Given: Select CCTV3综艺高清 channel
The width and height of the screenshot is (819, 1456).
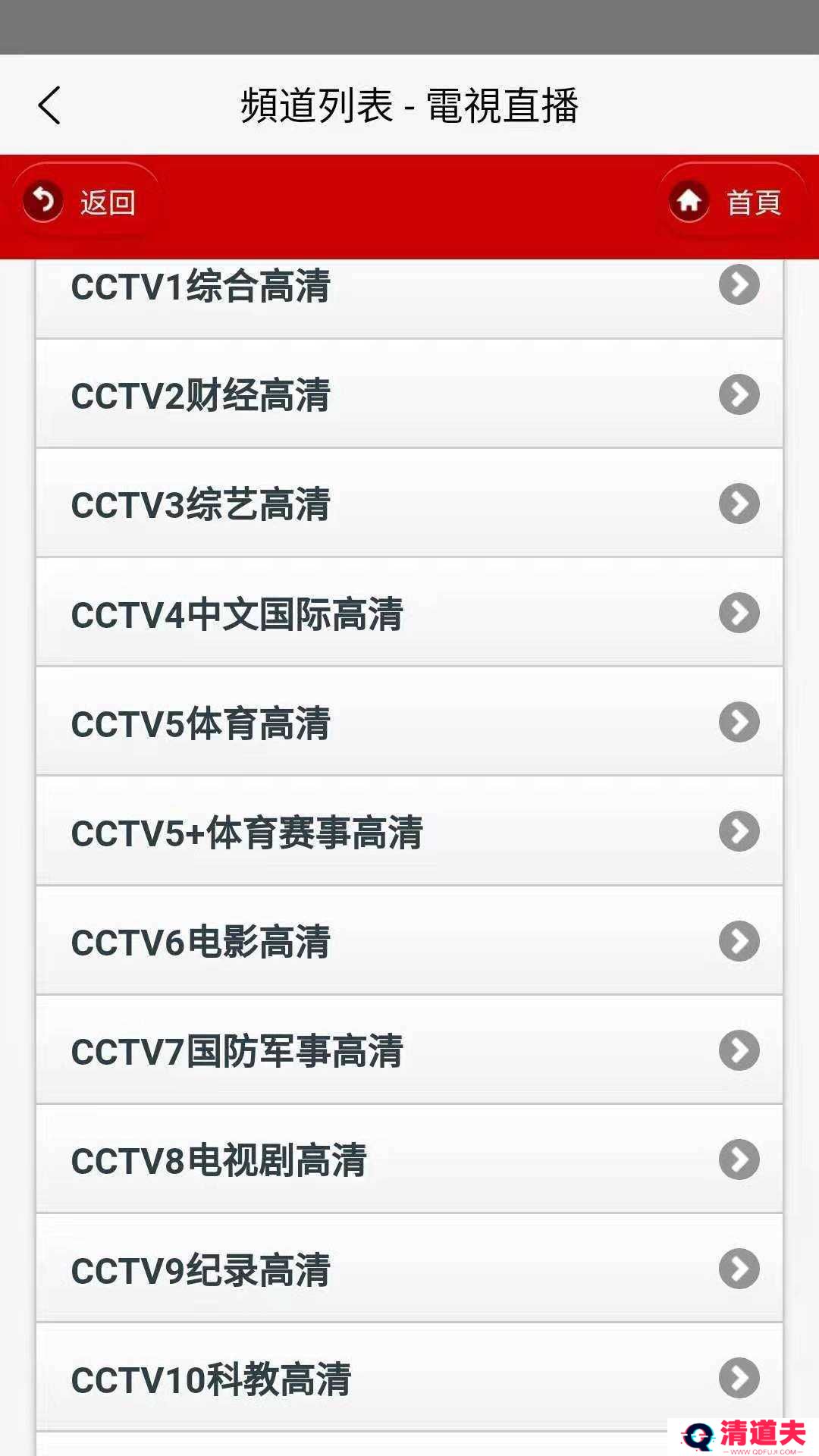Looking at the screenshot, I should tap(409, 504).
